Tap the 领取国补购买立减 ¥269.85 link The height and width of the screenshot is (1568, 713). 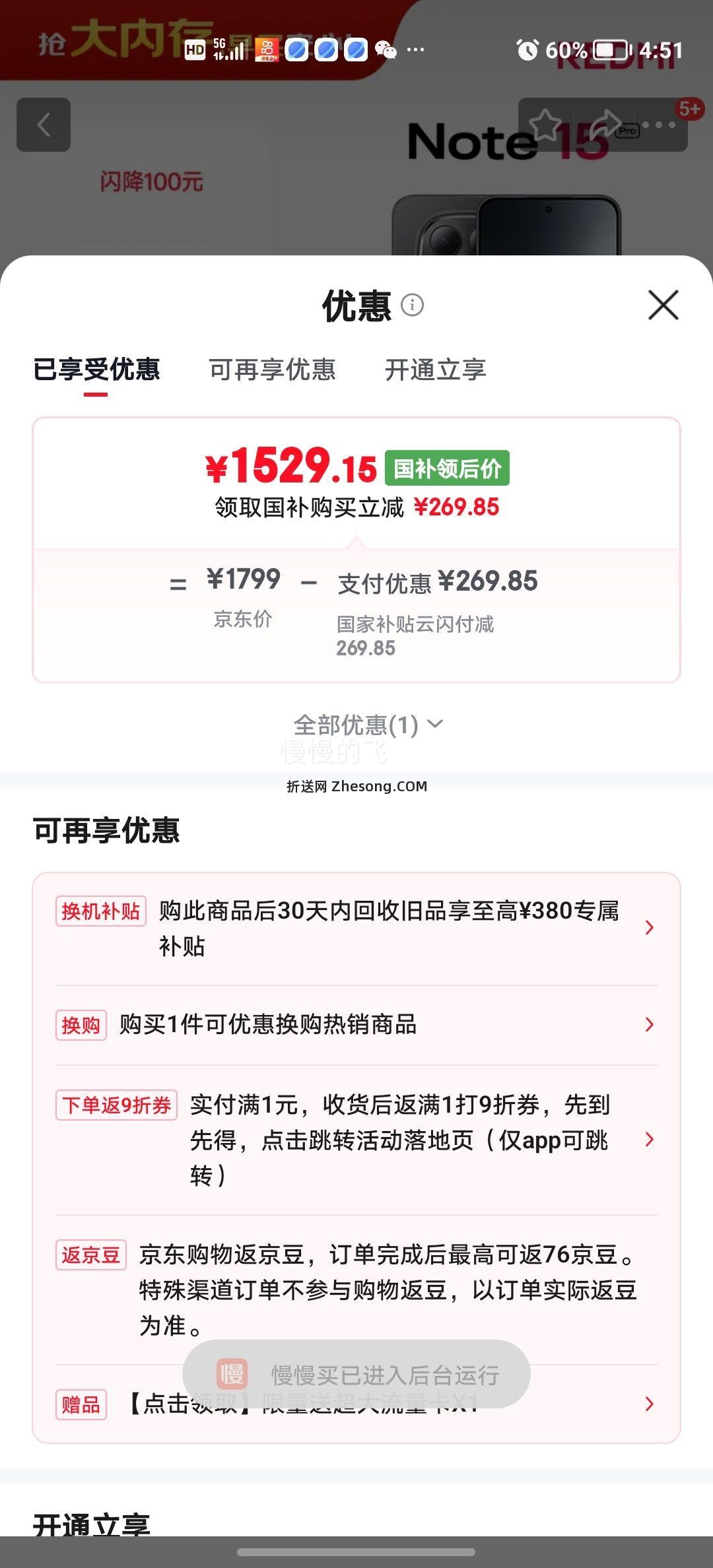tap(356, 507)
